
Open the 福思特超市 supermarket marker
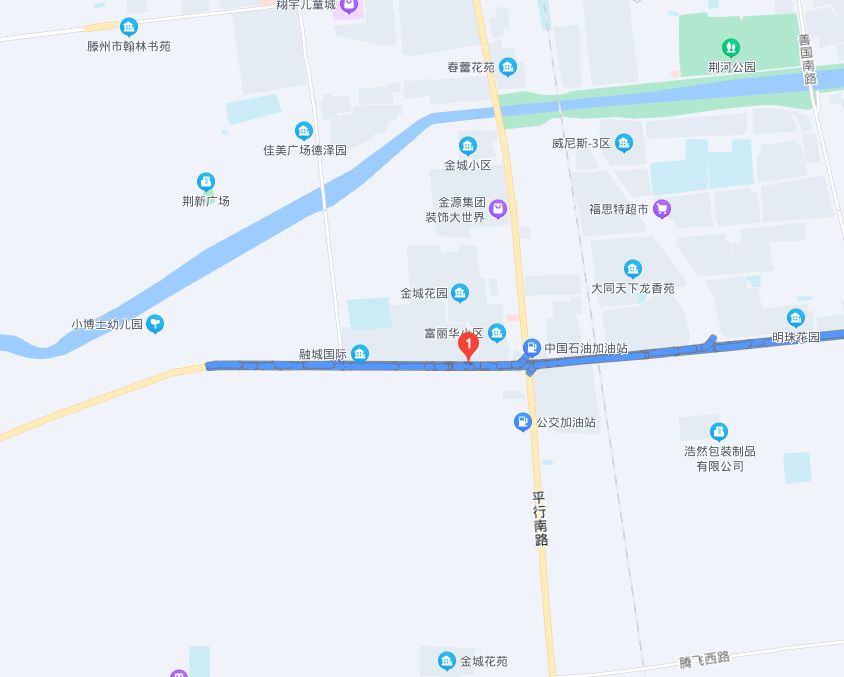(661, 209)
